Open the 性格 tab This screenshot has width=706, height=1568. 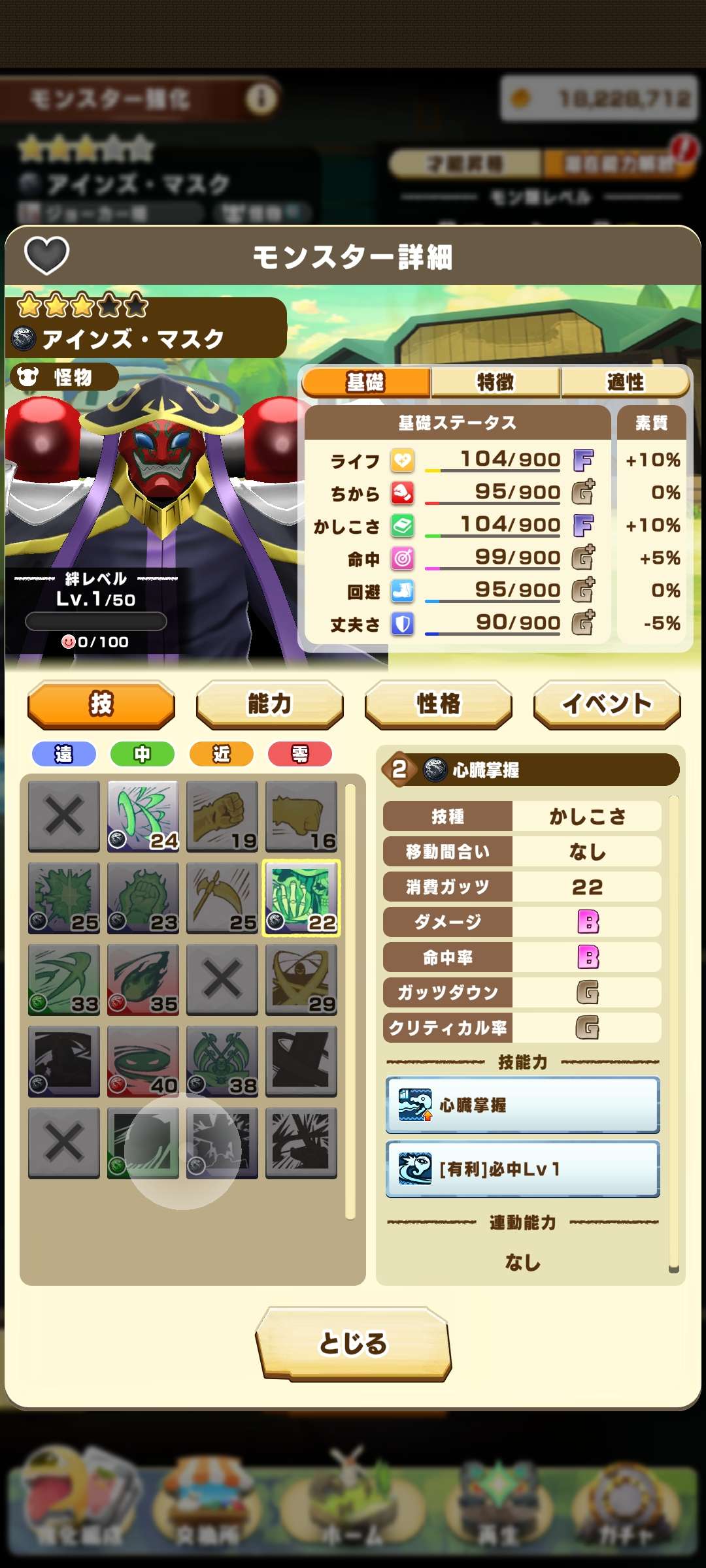(438, 704)
